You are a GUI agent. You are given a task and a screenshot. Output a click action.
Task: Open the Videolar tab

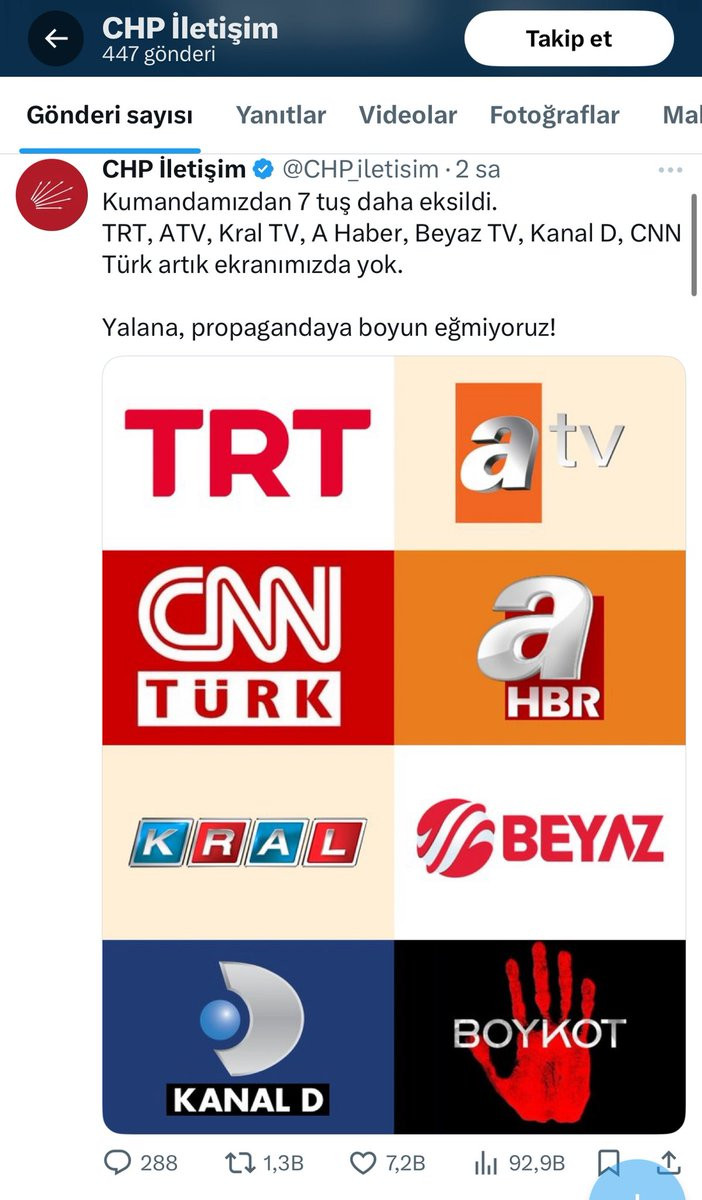click(x=408, y=115)
